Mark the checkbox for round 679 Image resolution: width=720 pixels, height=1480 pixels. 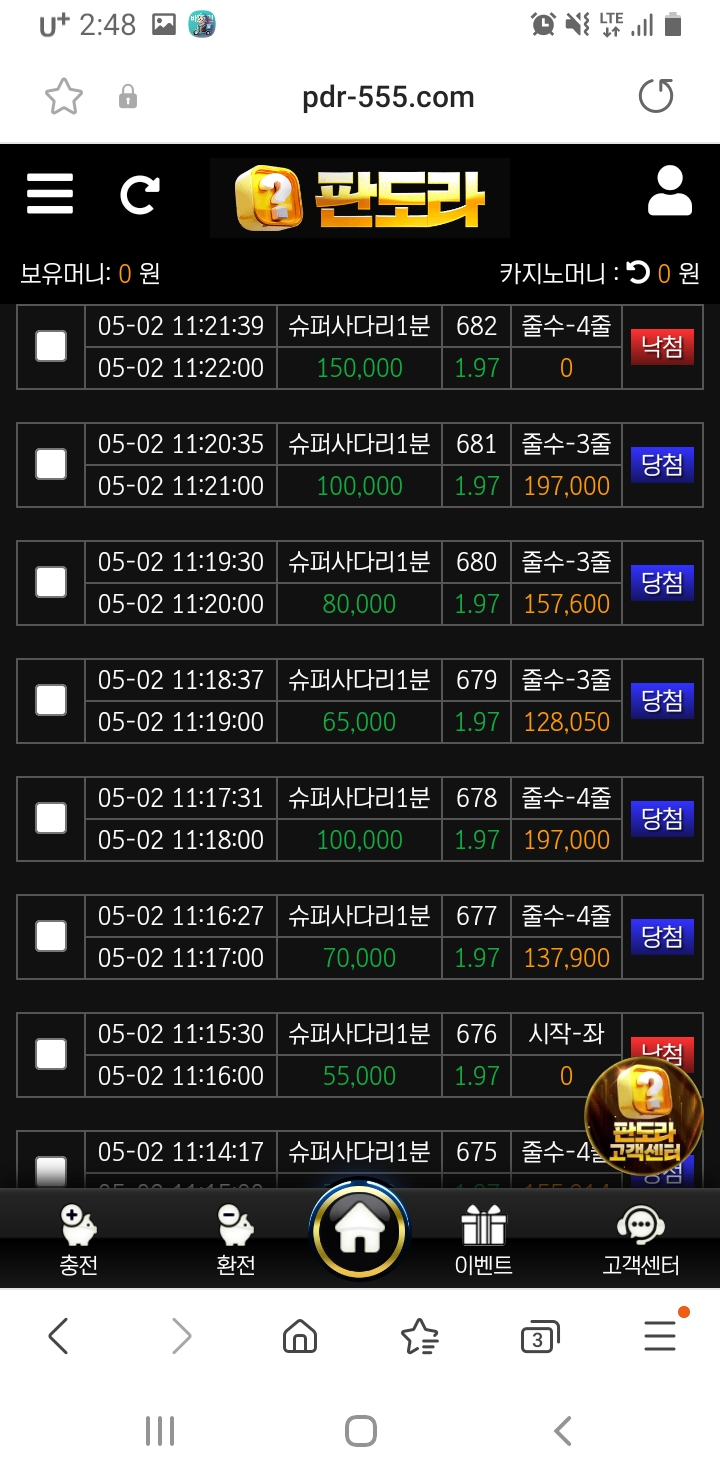(51, 701)
